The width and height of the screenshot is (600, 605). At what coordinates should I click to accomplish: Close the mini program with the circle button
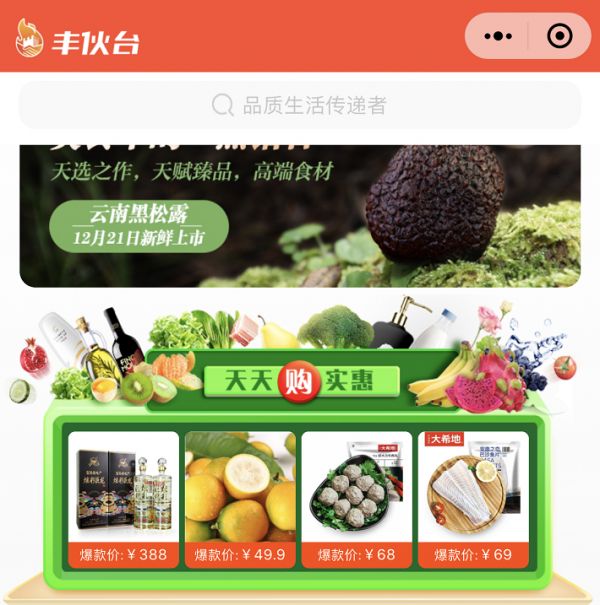tap(559, 36)
